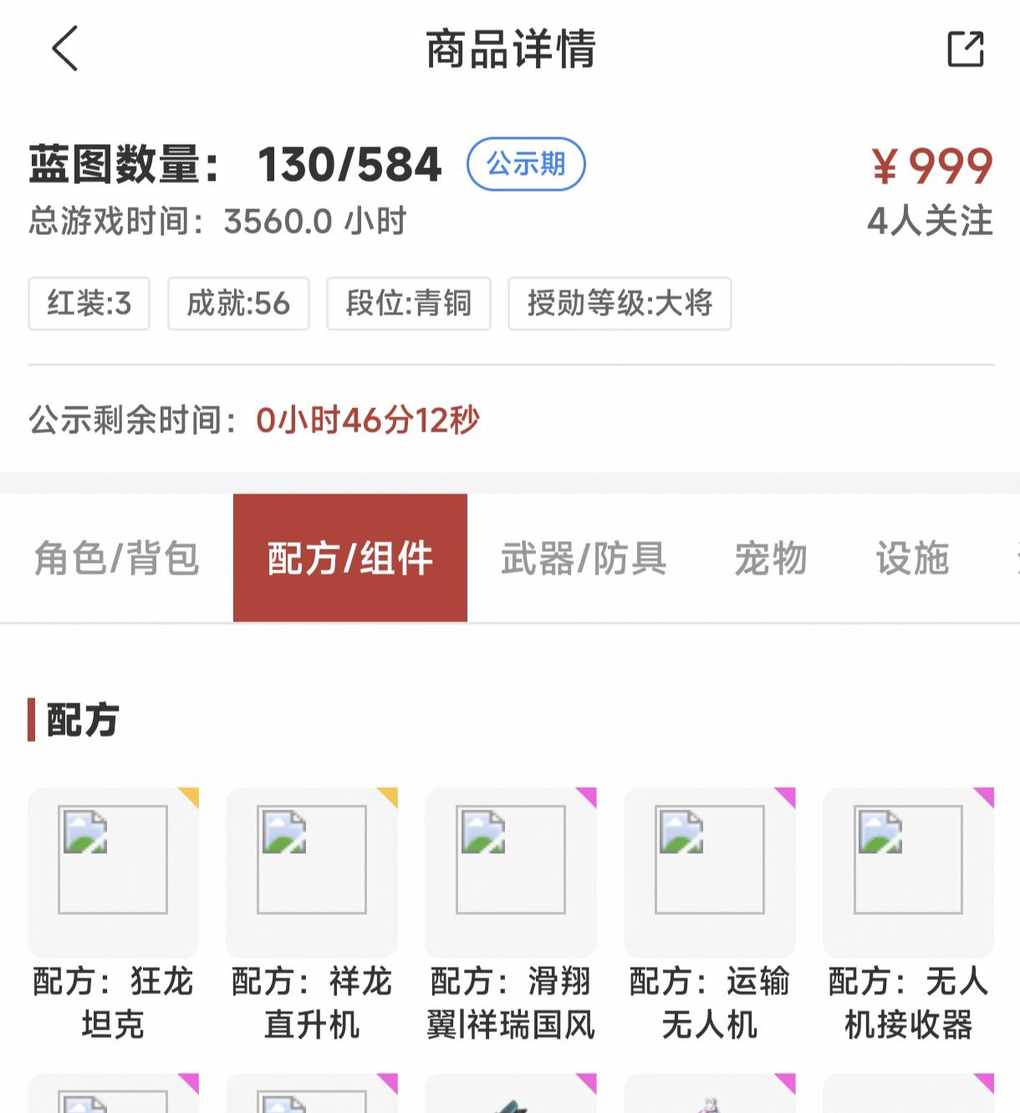Show the 设施 tab
The width and height of the screenshot is (1020, 1113).
coord(912,558)
